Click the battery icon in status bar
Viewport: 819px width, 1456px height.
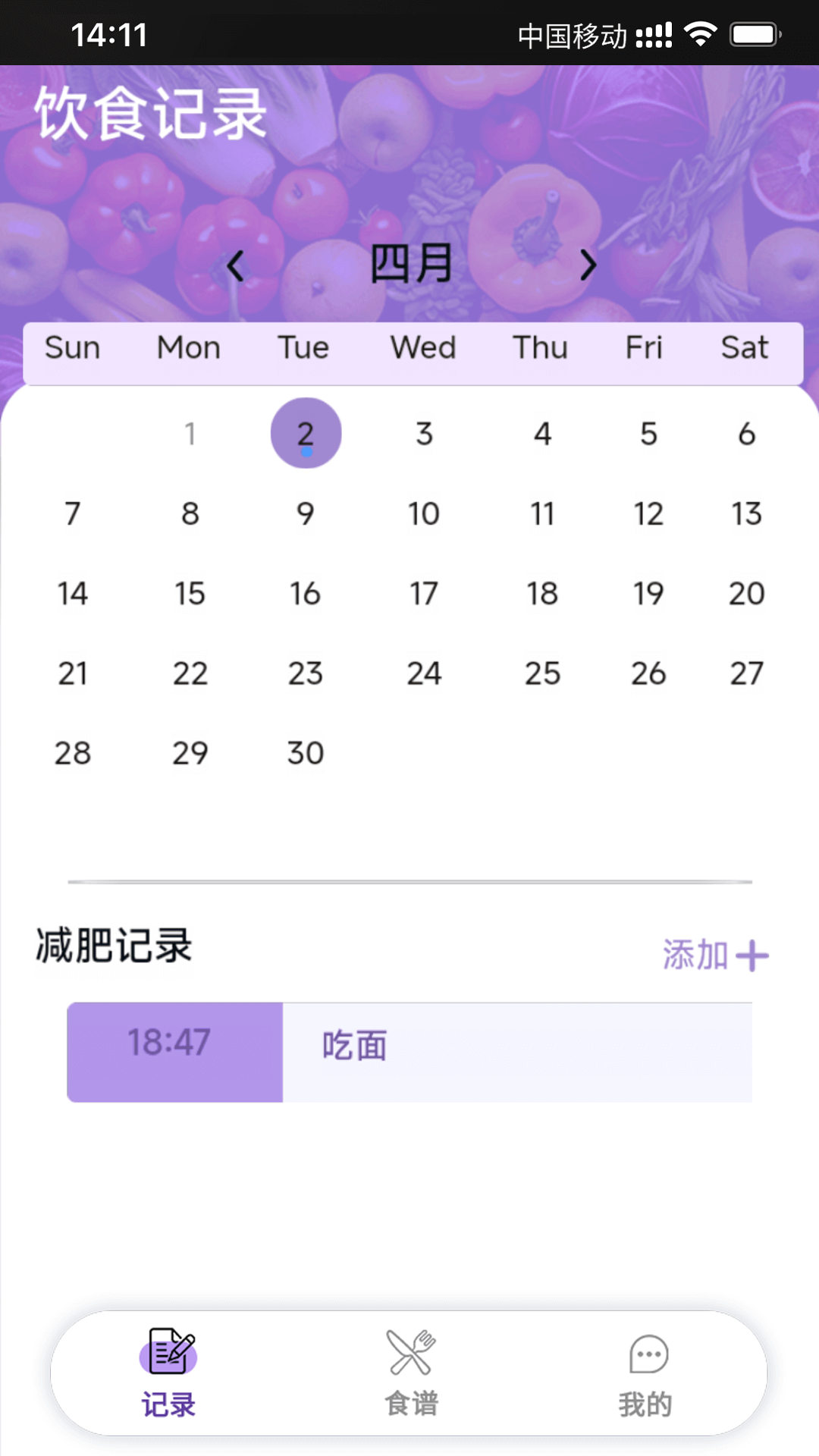[x=754, y=33]
